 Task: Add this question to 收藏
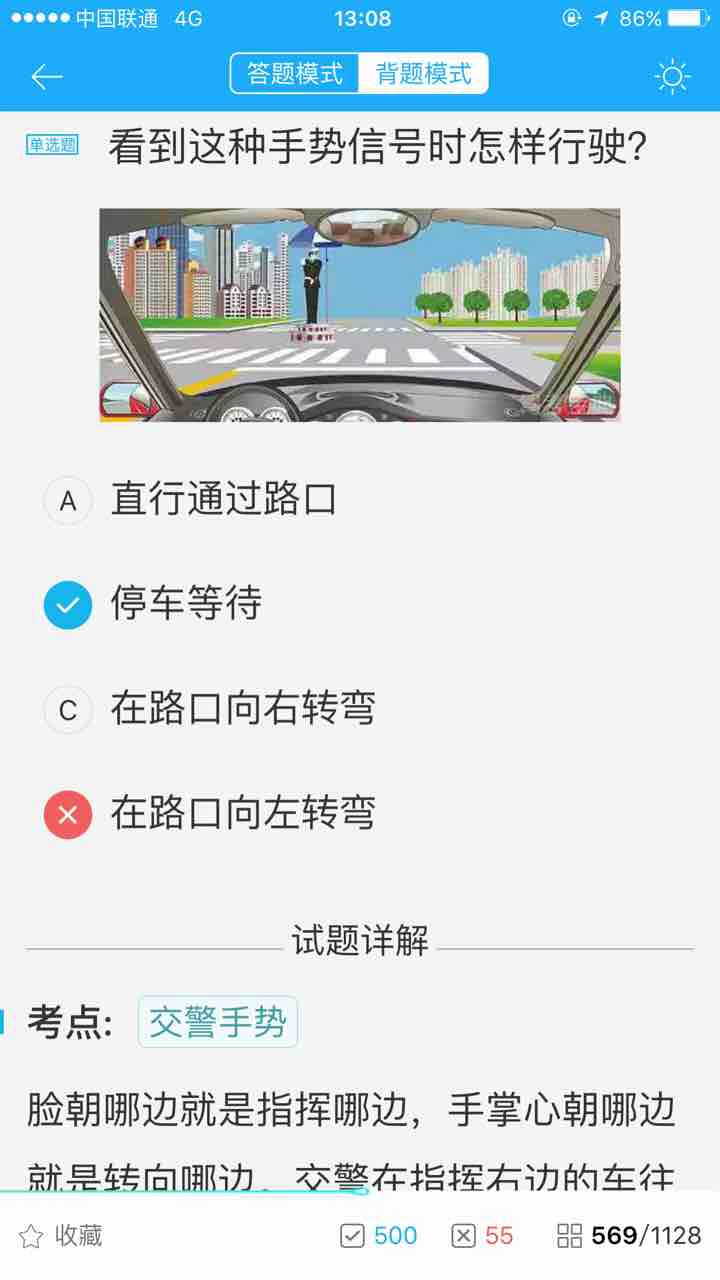(x=62, y=1236)
